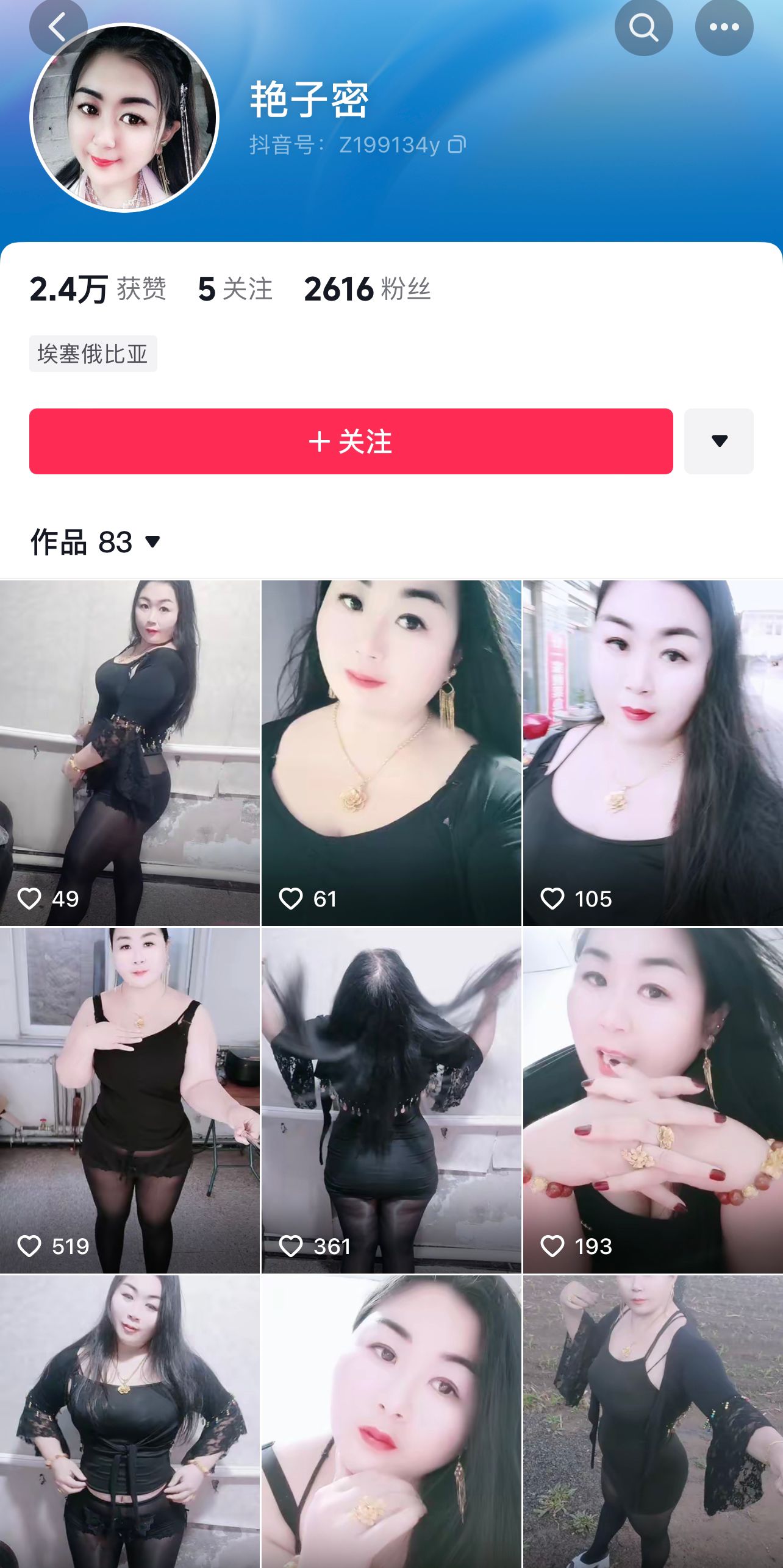783x1568 pixels.
Task: Open search on this profile
Action: [643, 27]
